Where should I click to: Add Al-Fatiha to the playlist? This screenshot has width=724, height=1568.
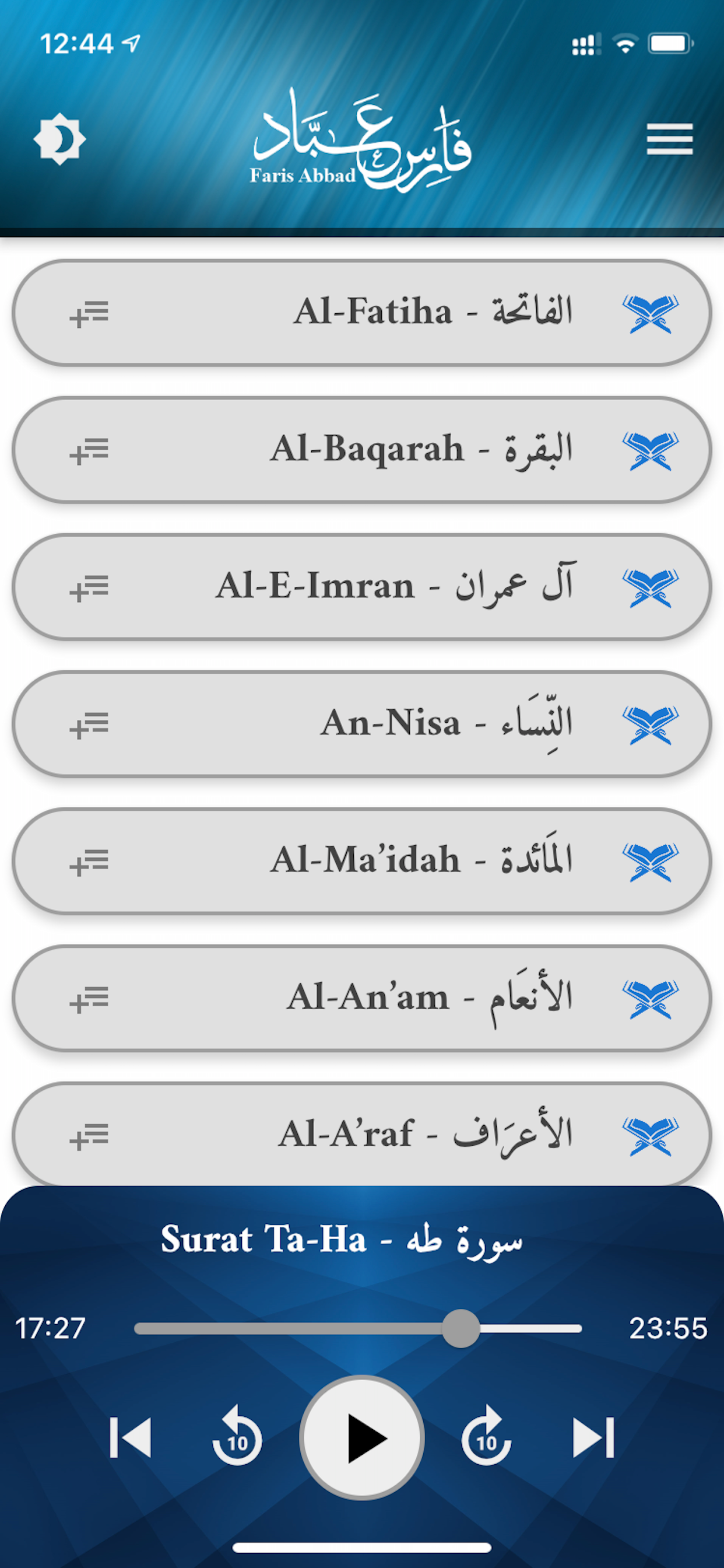(x=90, y=314)
